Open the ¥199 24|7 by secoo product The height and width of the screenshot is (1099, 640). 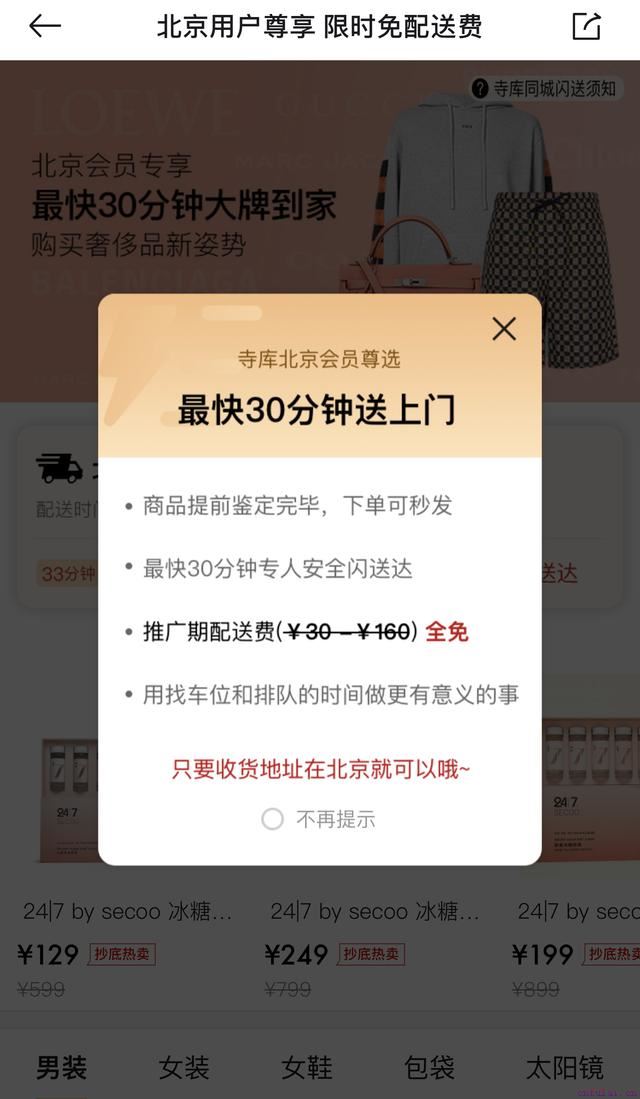click(577, 912)
